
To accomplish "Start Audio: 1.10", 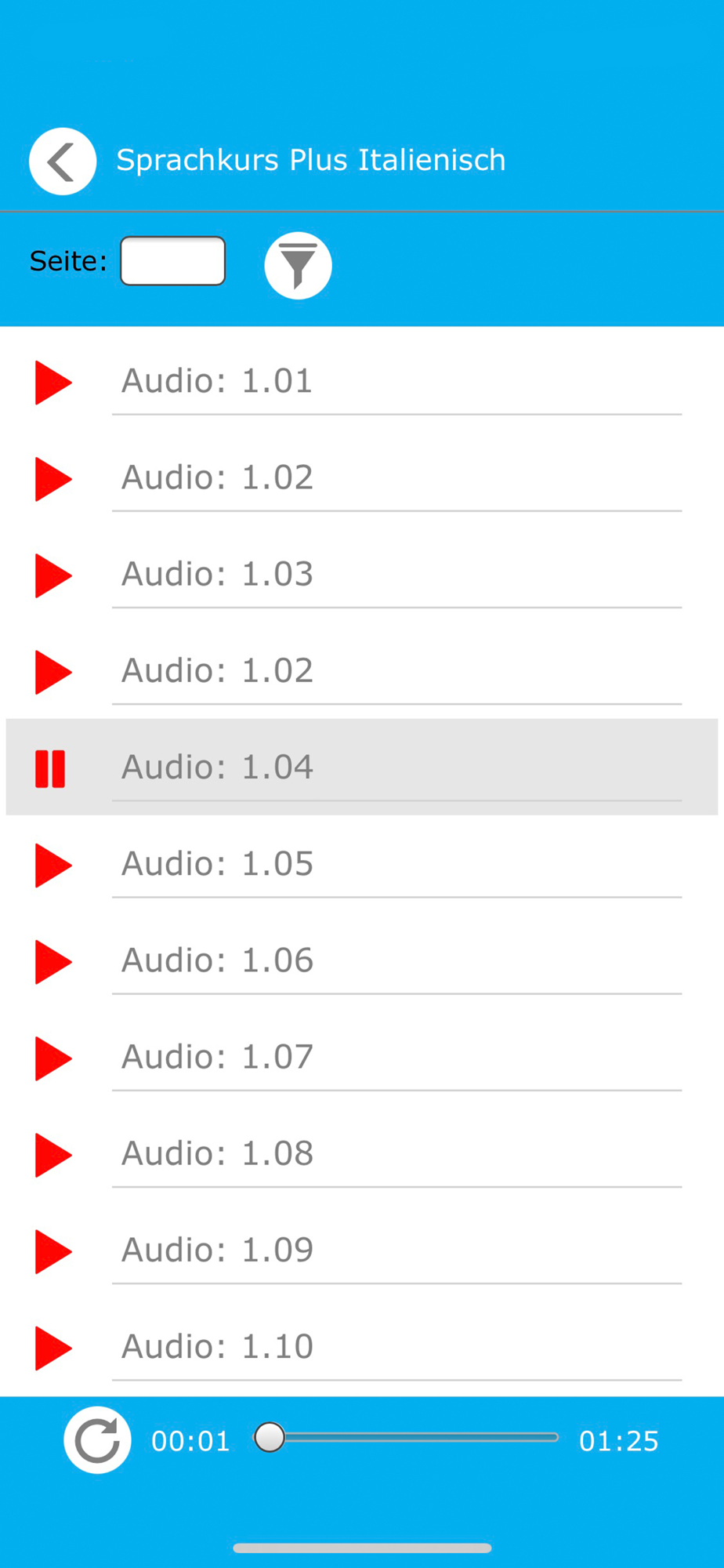I will click(53, 1348).
